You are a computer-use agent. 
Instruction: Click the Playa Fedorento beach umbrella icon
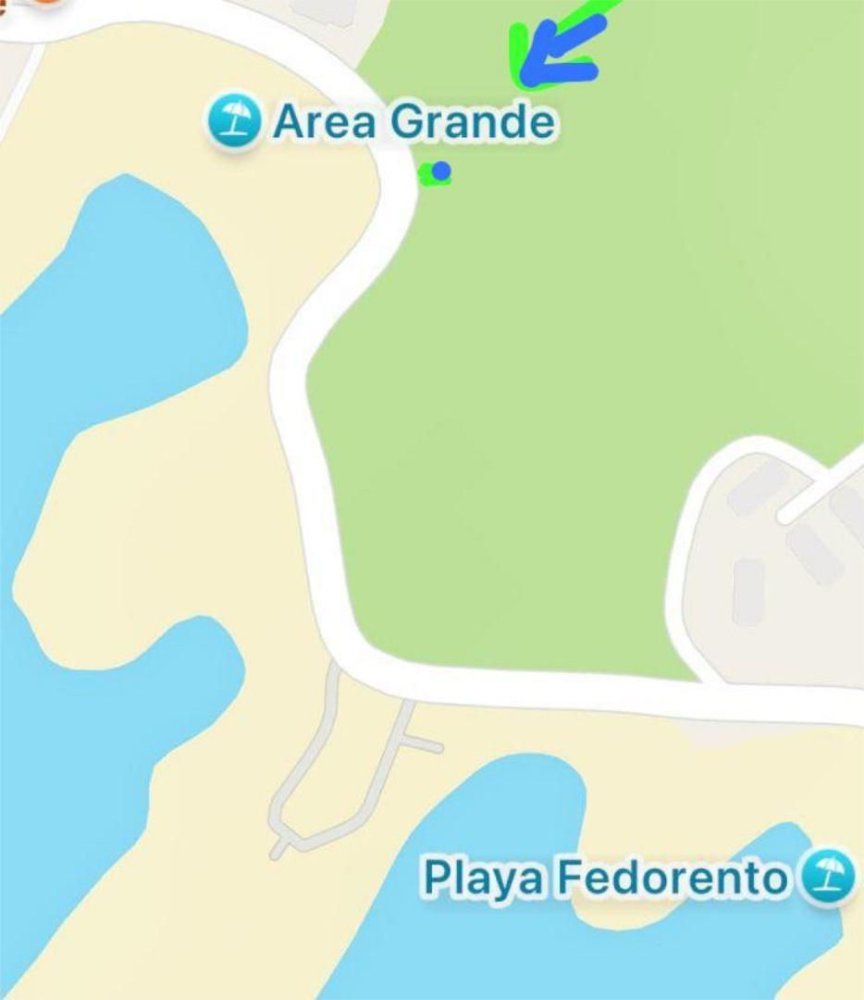(x=826, y=876)
